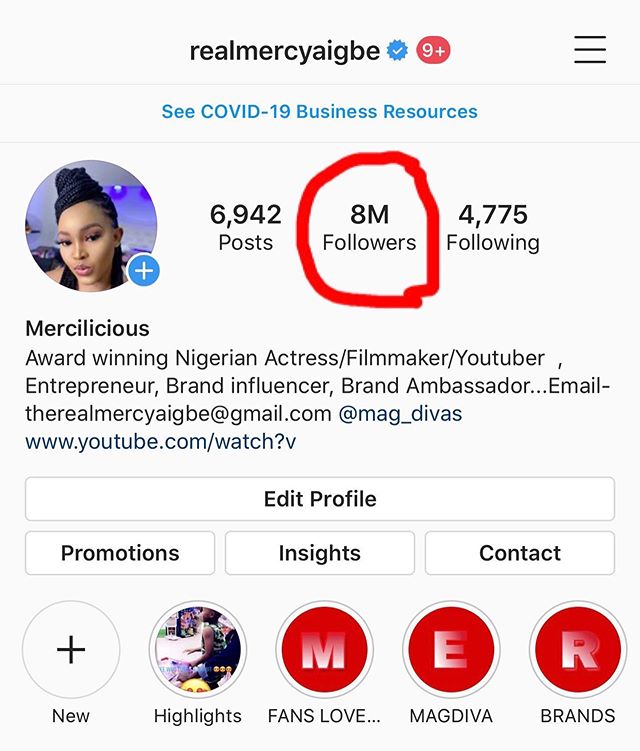Open the Highlights story highlight
The width and height of the screenshot is (640, 751).
click(x=197, y=650)
